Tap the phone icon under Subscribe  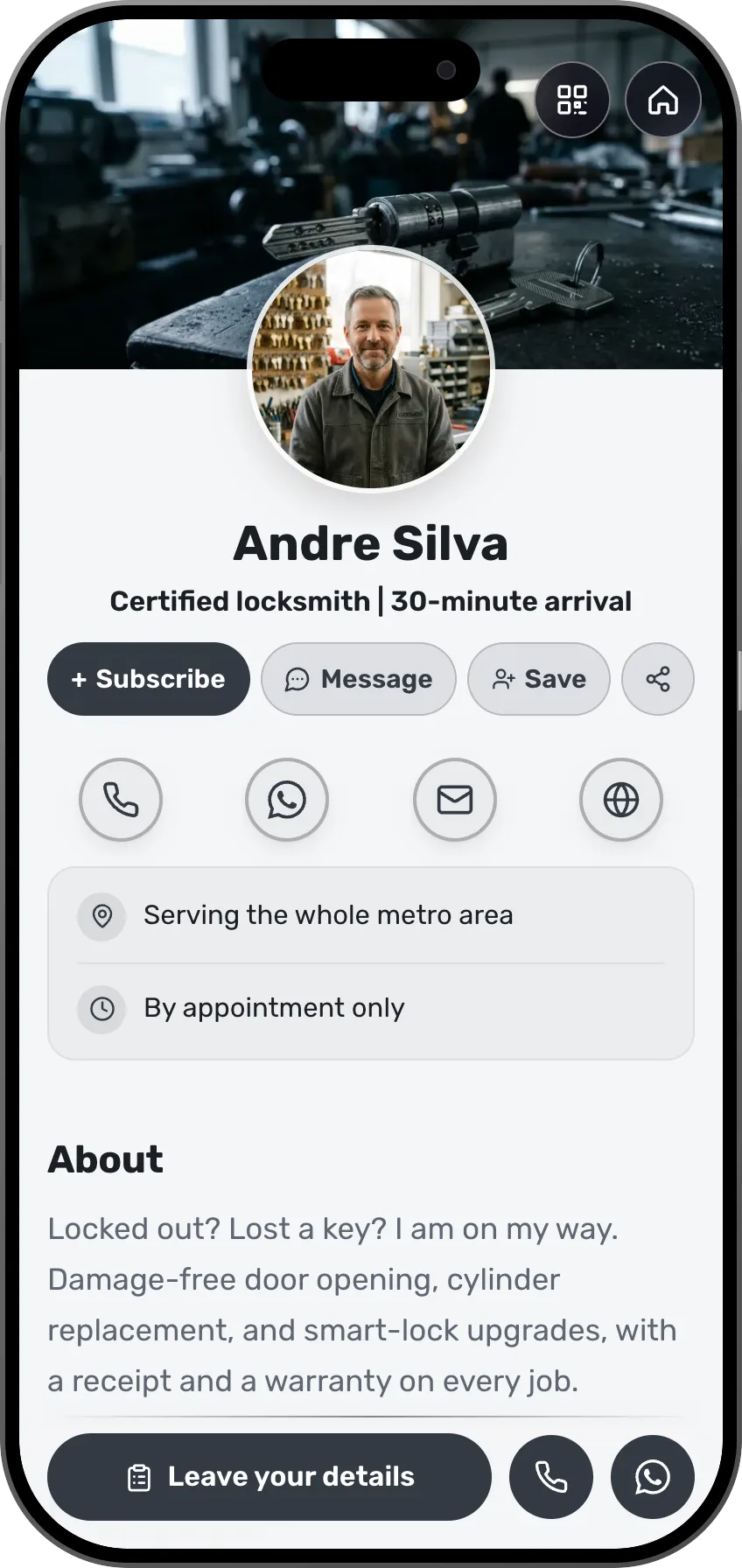tap(121, 800)
